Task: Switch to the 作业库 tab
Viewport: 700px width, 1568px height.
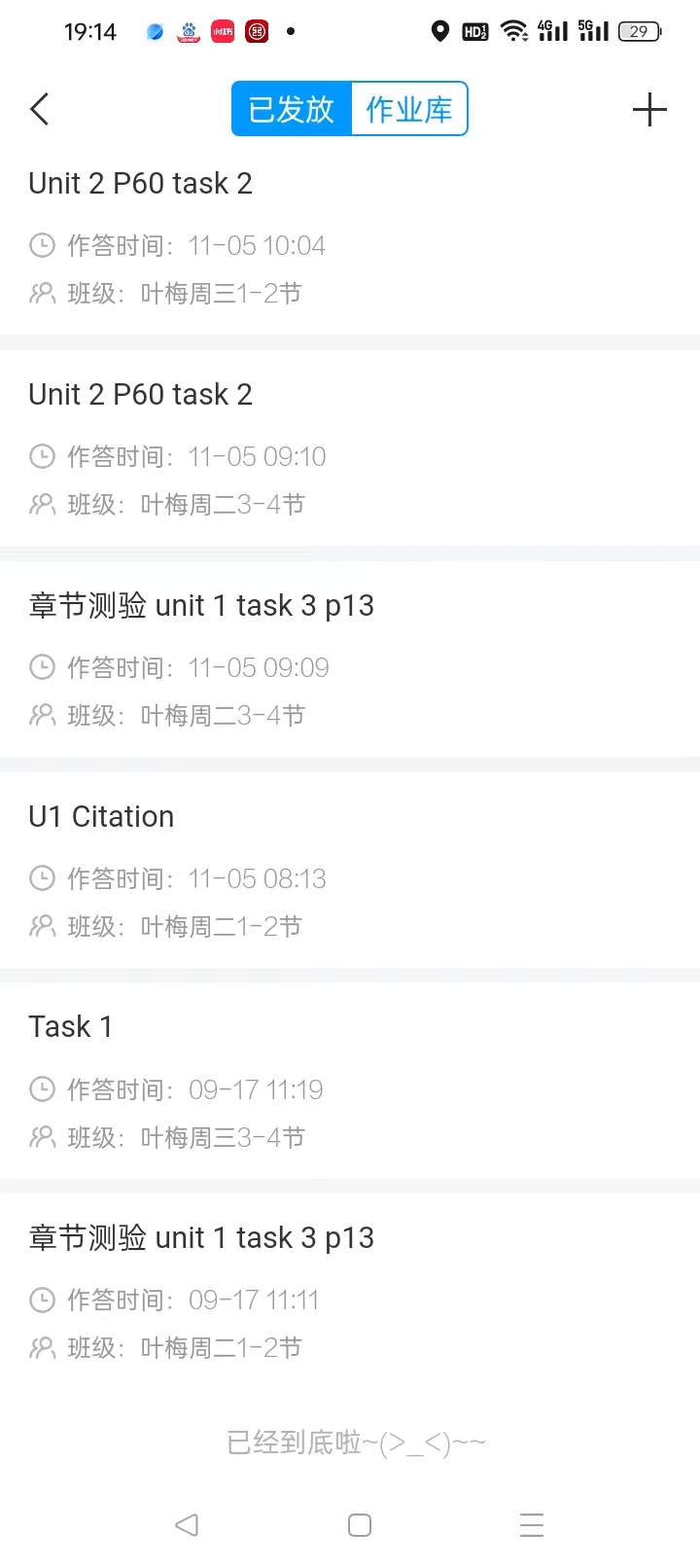Action: pyautogui.click(x=408, y=109)
